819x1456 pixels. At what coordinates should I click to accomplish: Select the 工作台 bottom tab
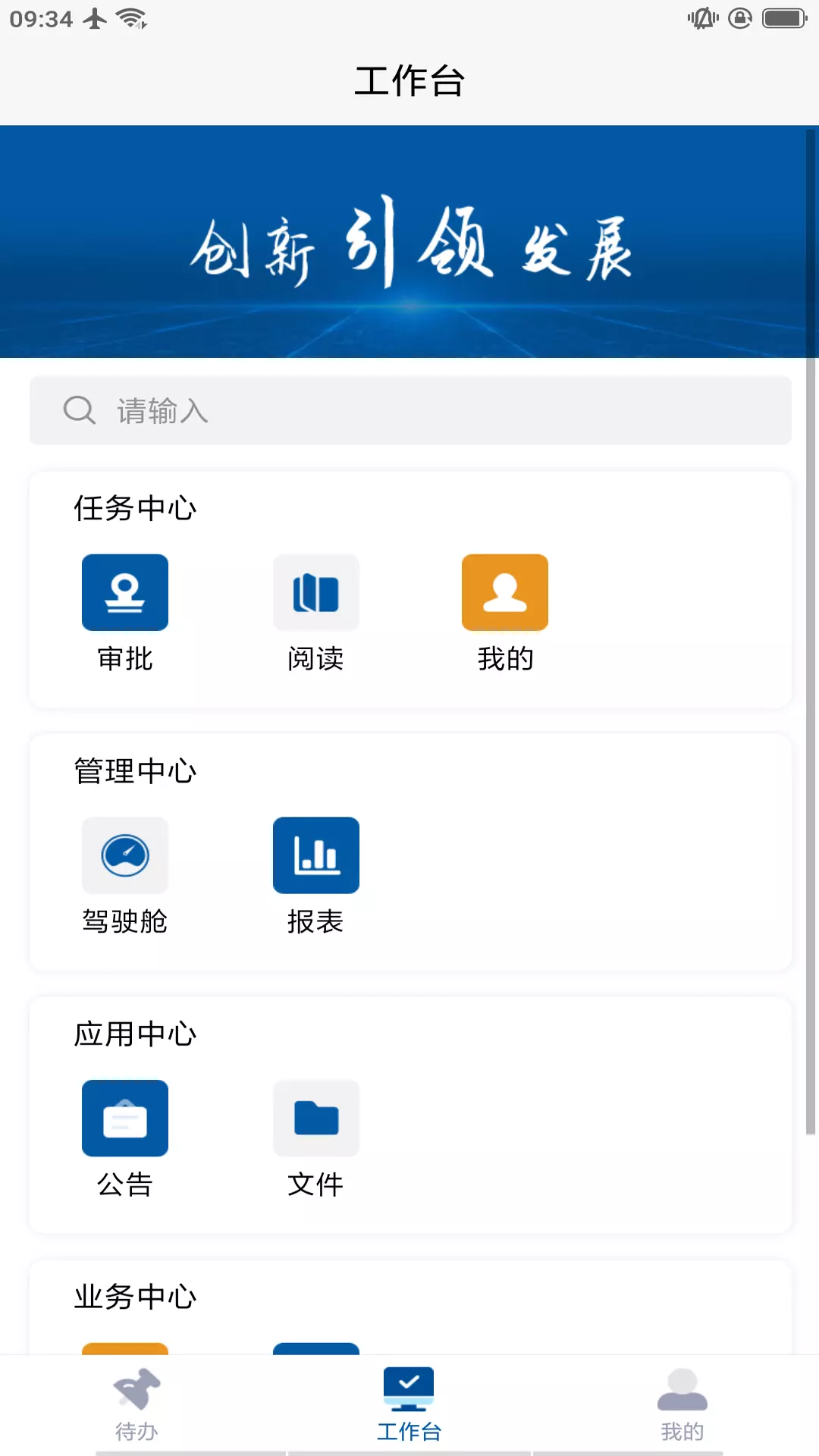pos(409,1404)
